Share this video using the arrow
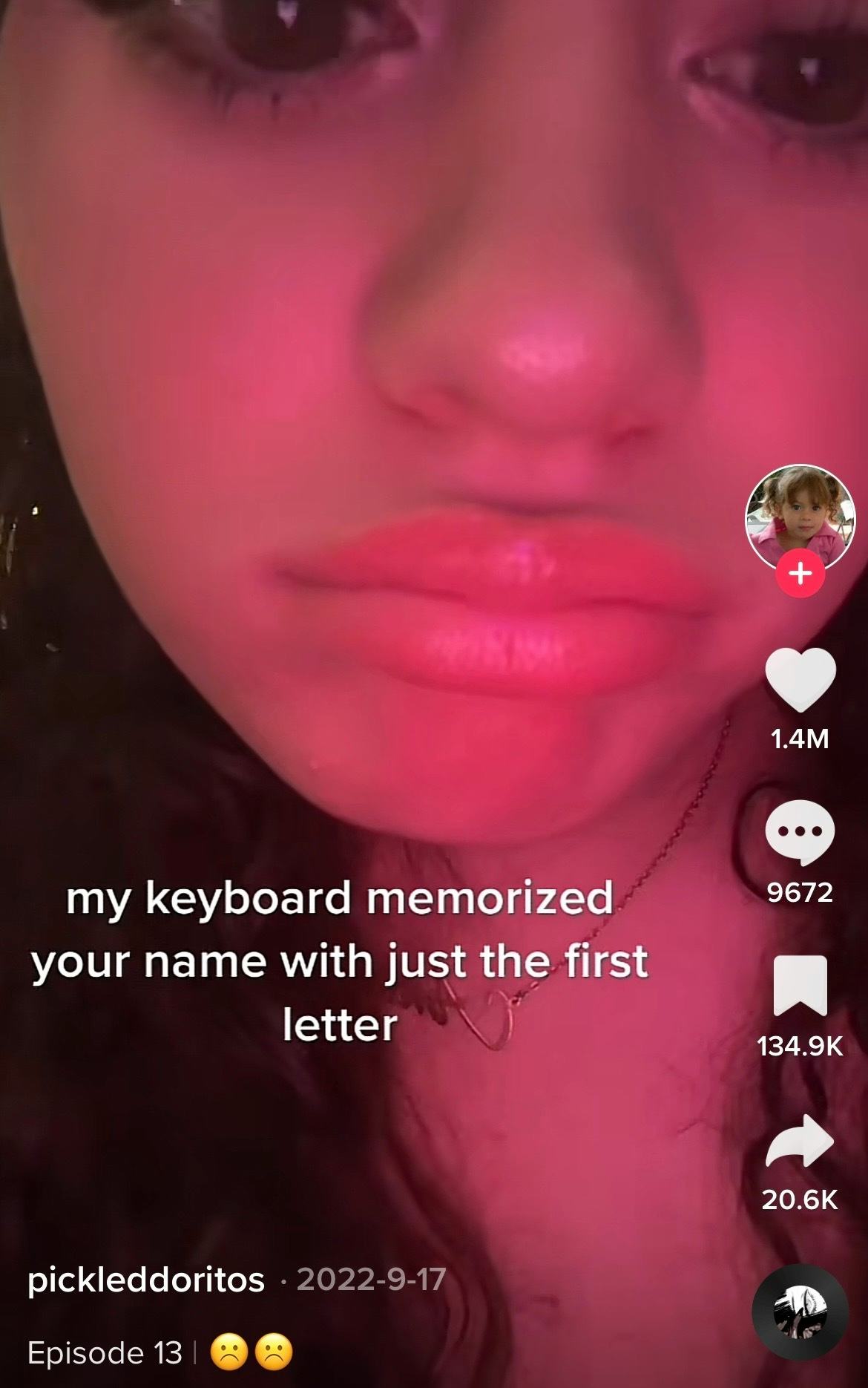 [800, 1139]
